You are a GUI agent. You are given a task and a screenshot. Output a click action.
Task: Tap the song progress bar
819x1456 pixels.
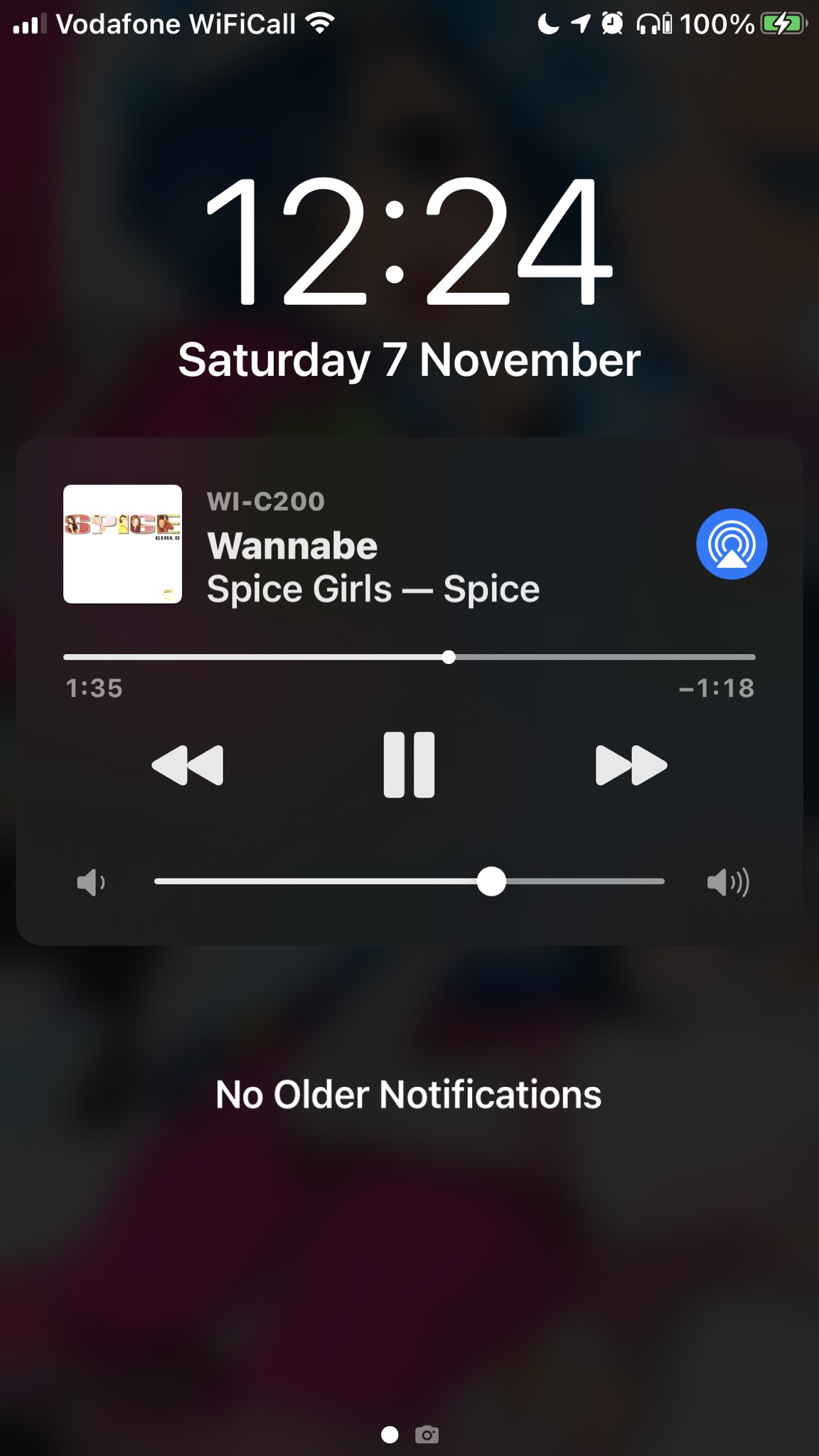pyautogui.click(x=409, y=658)
